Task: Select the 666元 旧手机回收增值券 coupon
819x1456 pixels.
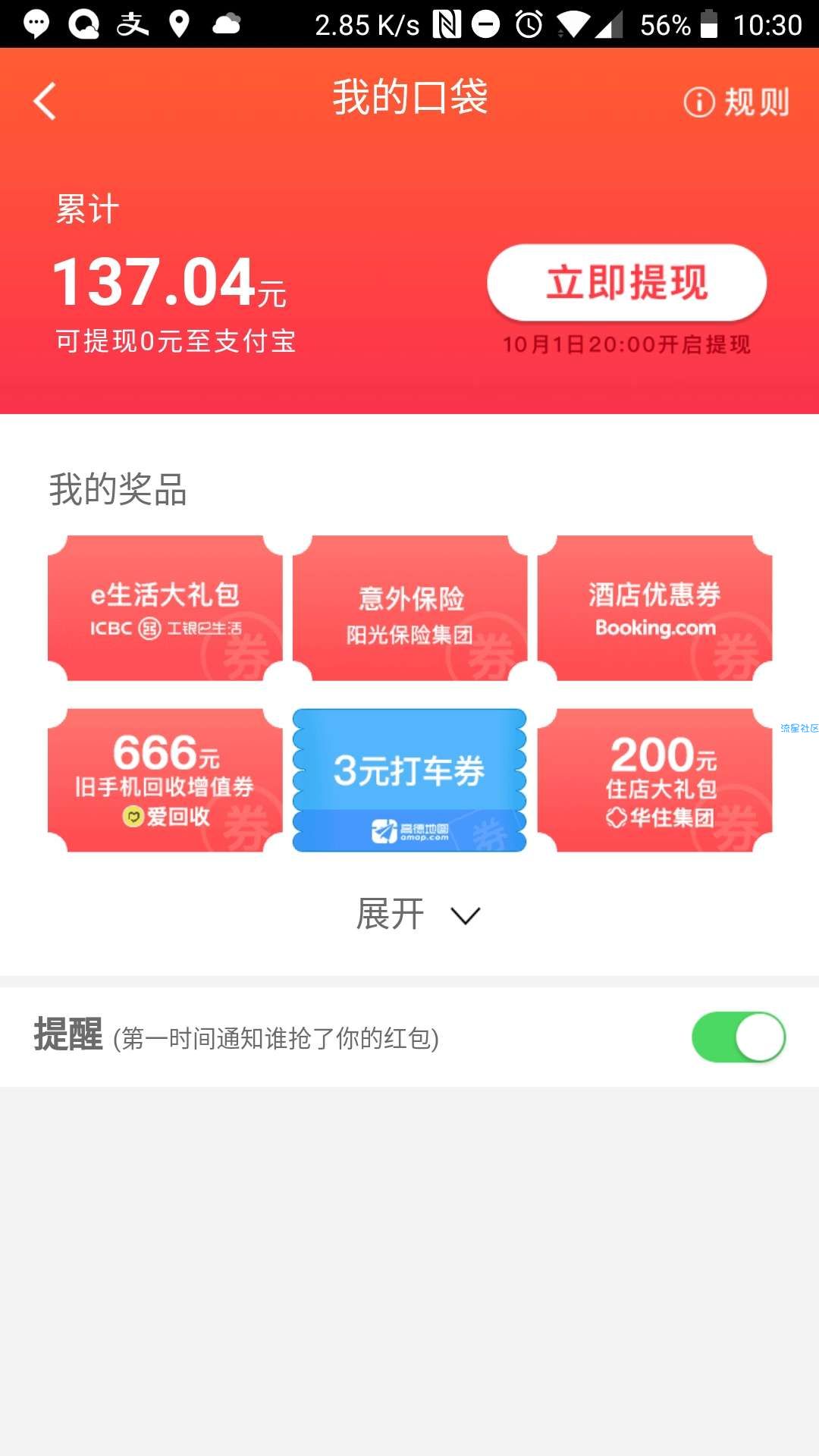Action: point(165,780)
